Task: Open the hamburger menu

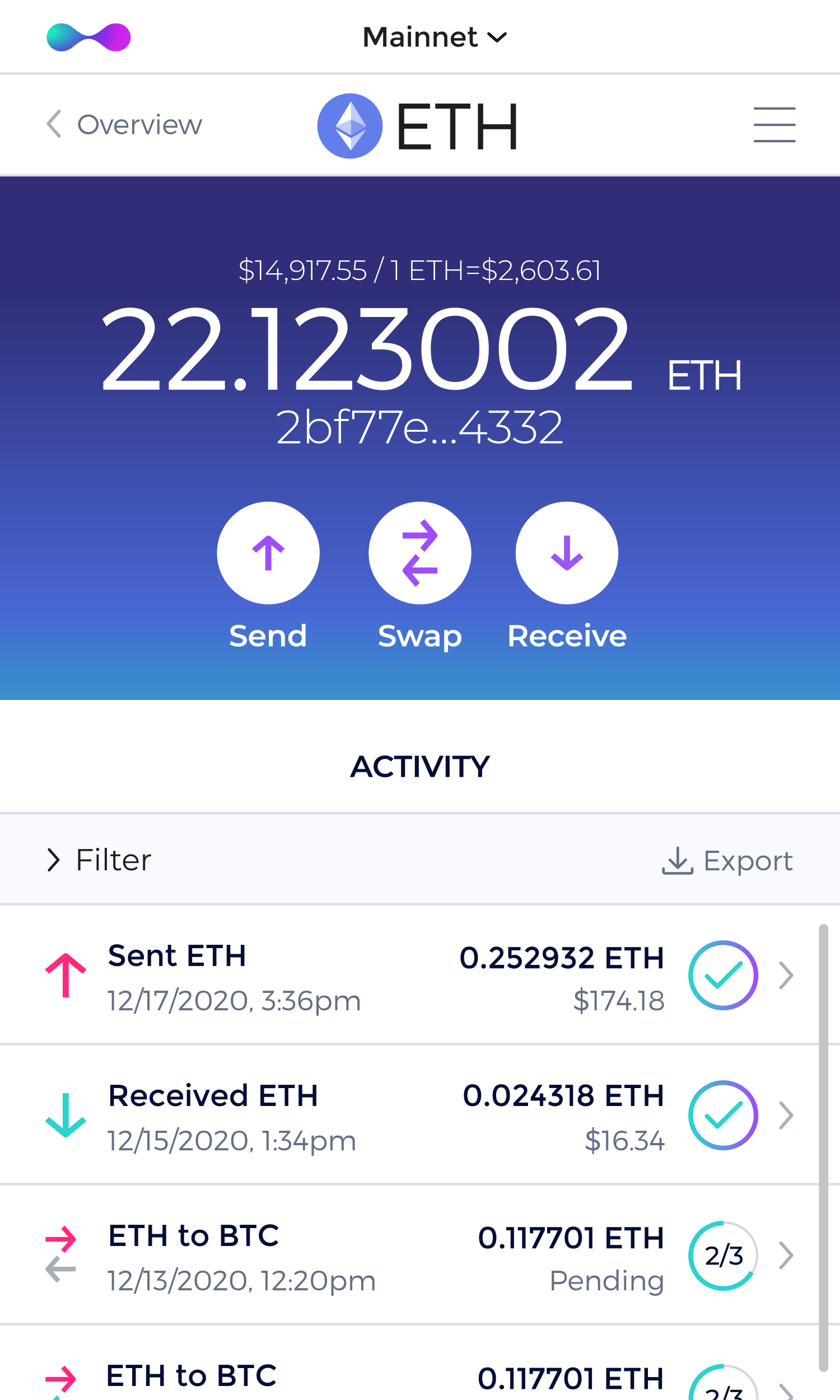Action: tap(774, 124)
